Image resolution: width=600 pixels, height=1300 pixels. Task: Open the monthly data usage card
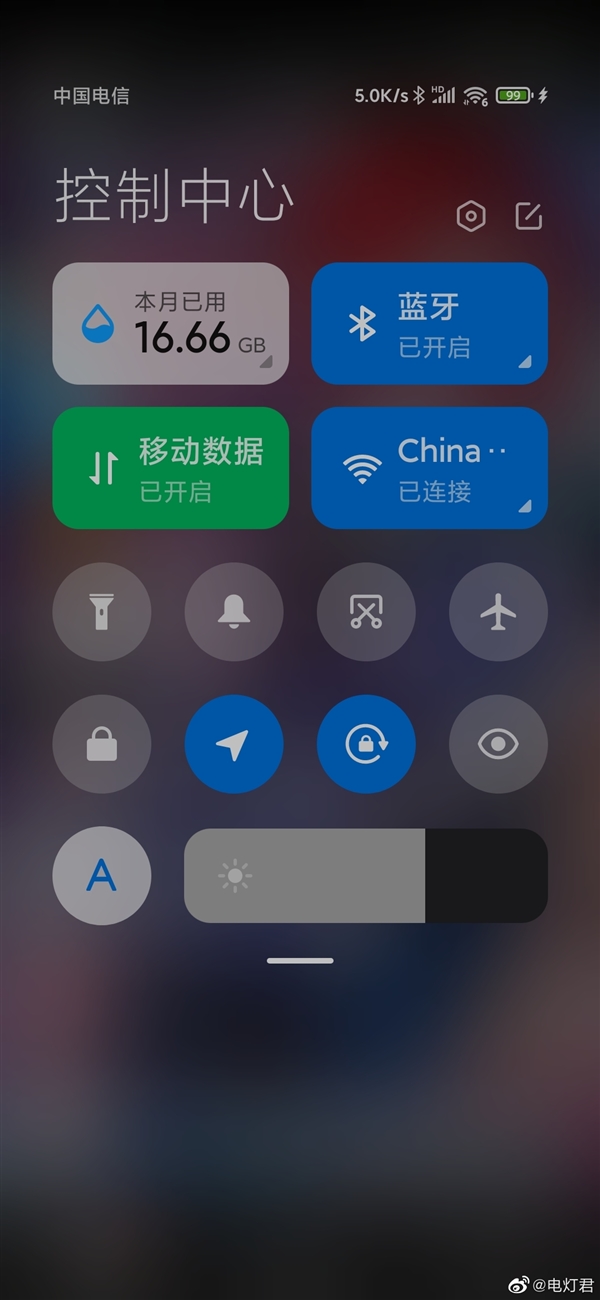[x=170, y=323]
